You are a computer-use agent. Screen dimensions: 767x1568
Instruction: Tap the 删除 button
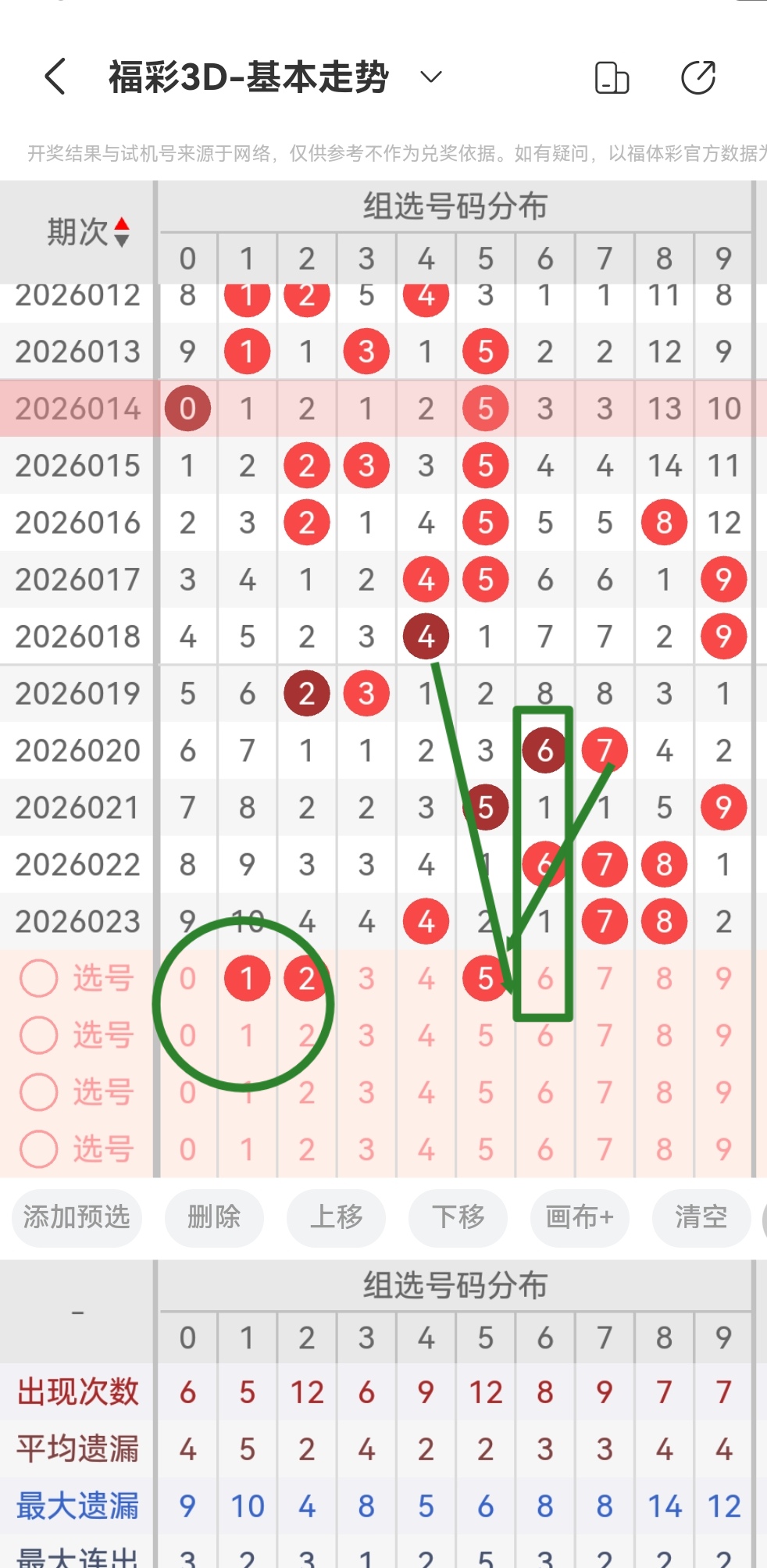click(214, 1217)
